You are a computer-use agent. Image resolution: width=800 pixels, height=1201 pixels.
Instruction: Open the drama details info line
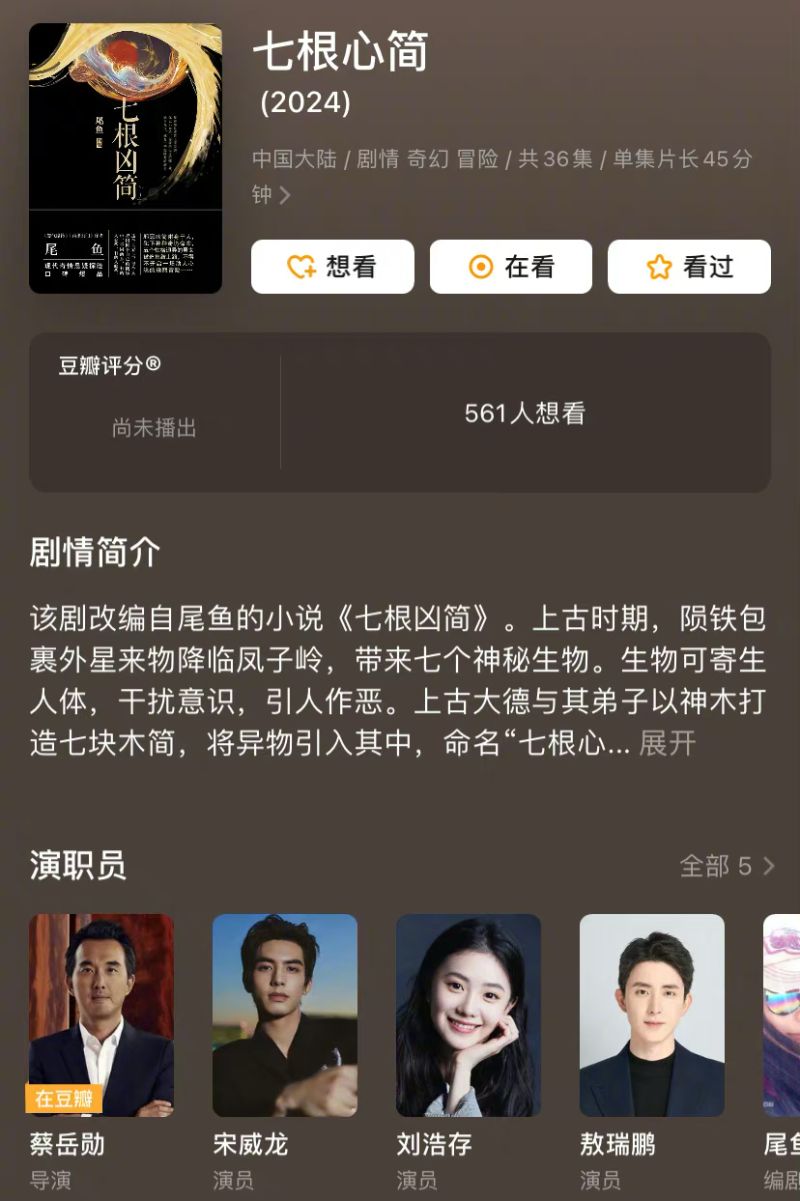tap(501, 175)
